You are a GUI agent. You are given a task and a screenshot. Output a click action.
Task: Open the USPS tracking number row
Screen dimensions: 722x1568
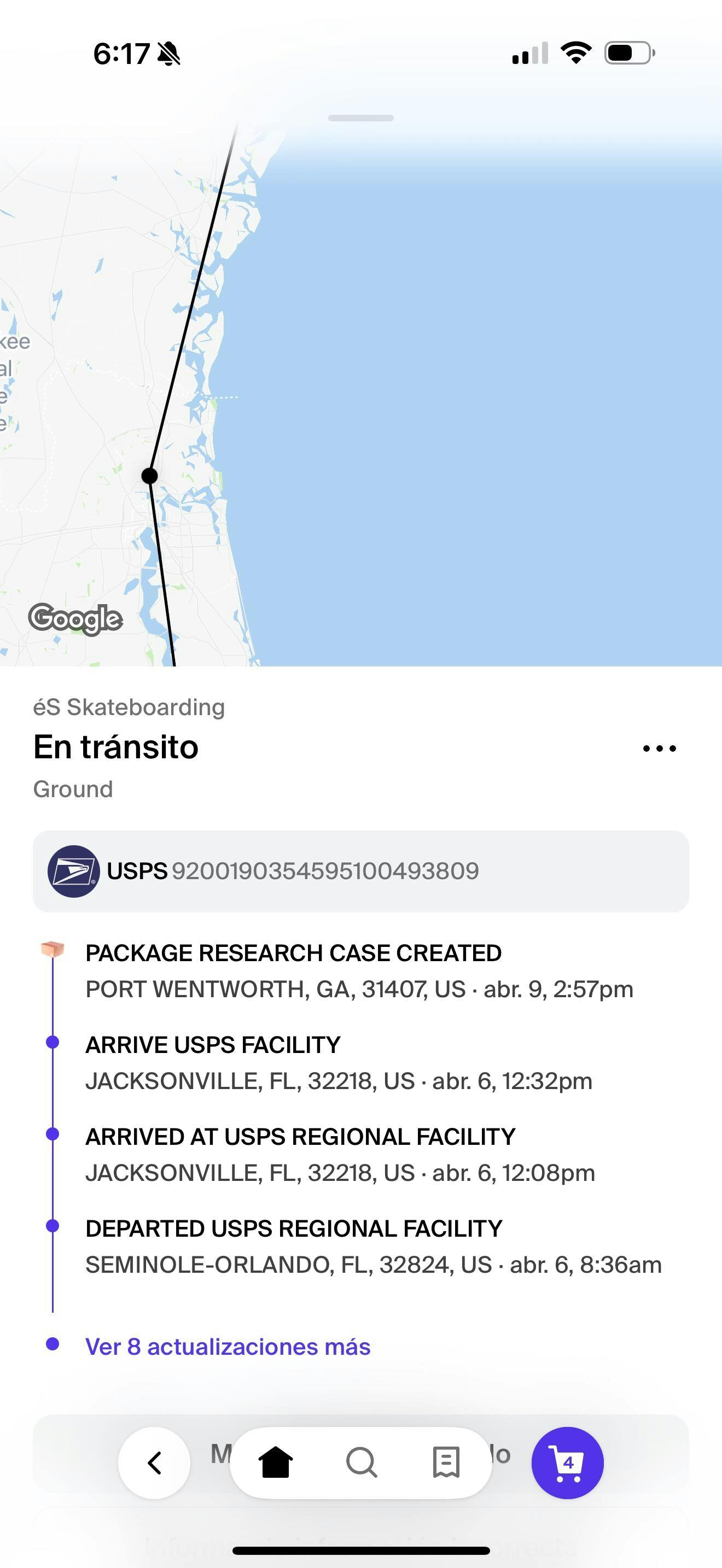(x=361, y=871)
